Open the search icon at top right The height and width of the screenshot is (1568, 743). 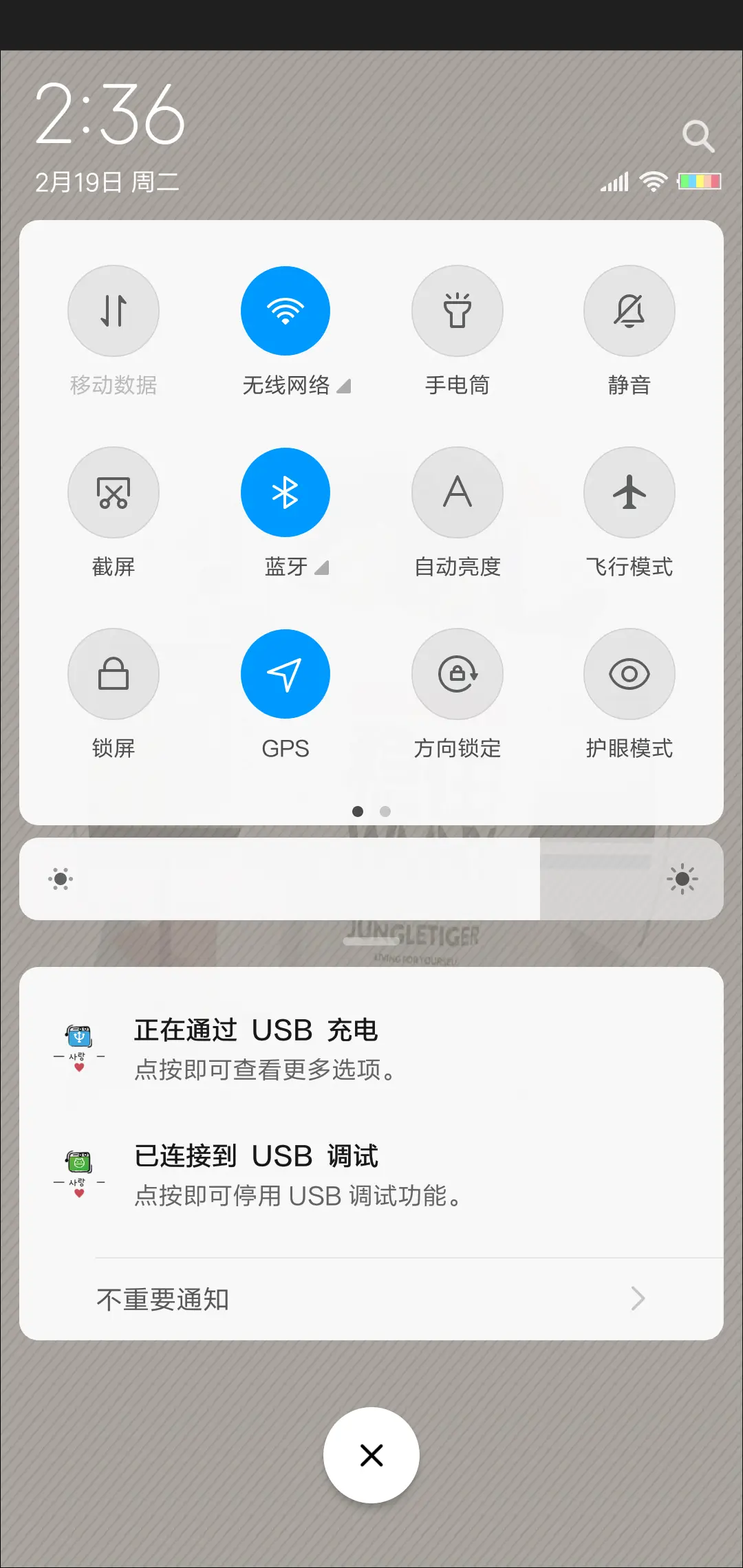coord(699,135)
